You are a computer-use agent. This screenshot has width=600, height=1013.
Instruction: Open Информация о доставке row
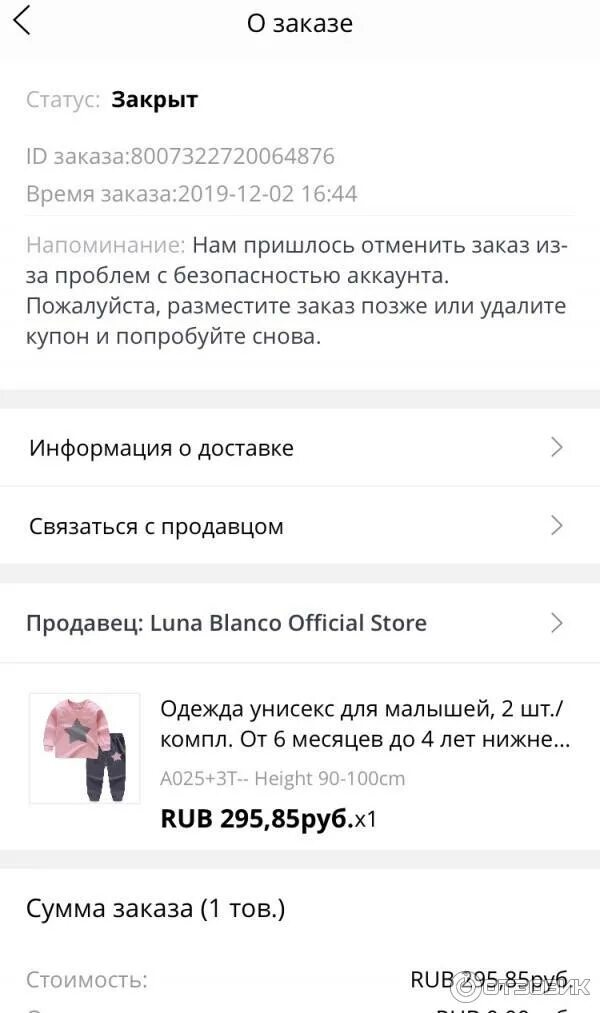coord(298,448)
